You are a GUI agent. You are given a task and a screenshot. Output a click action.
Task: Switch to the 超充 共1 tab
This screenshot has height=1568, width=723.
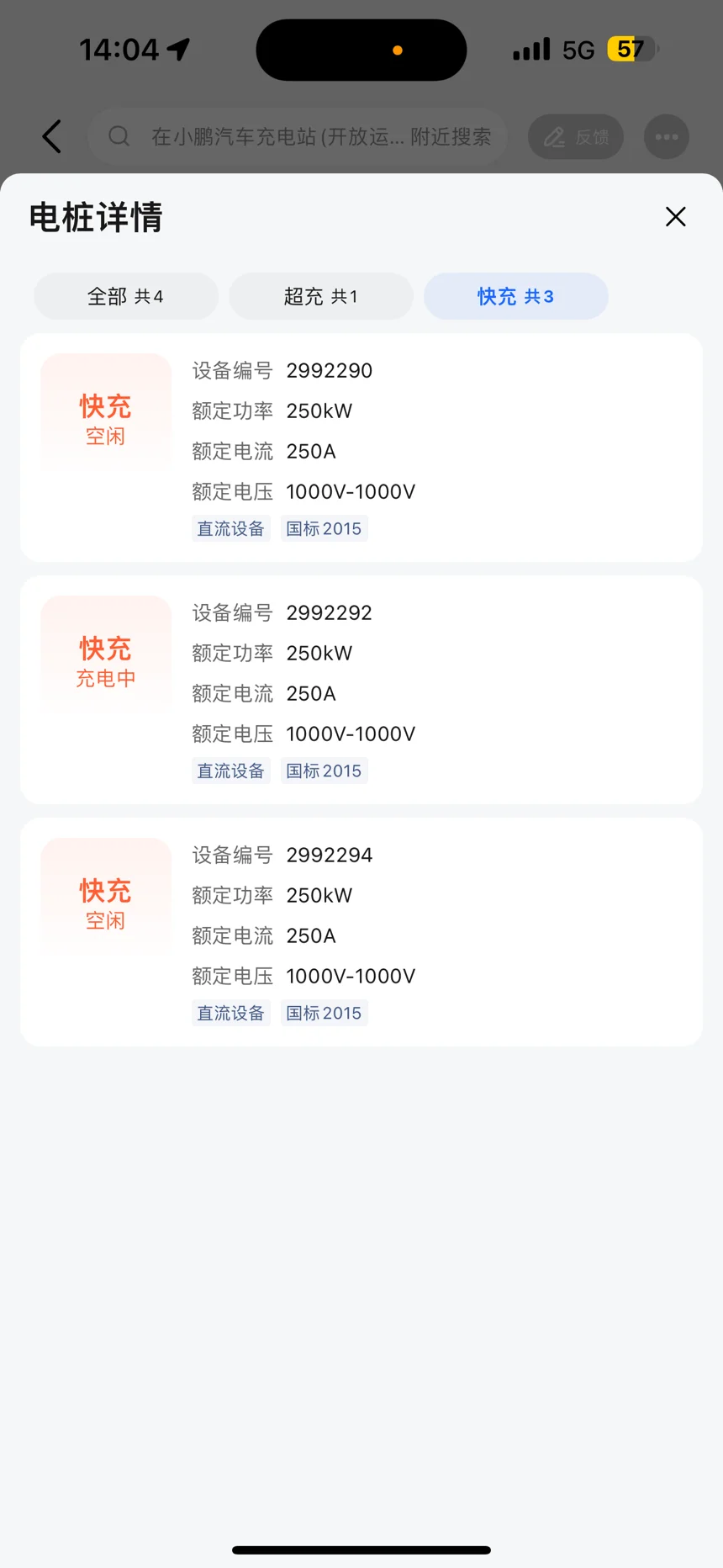[x=321, y=296]
